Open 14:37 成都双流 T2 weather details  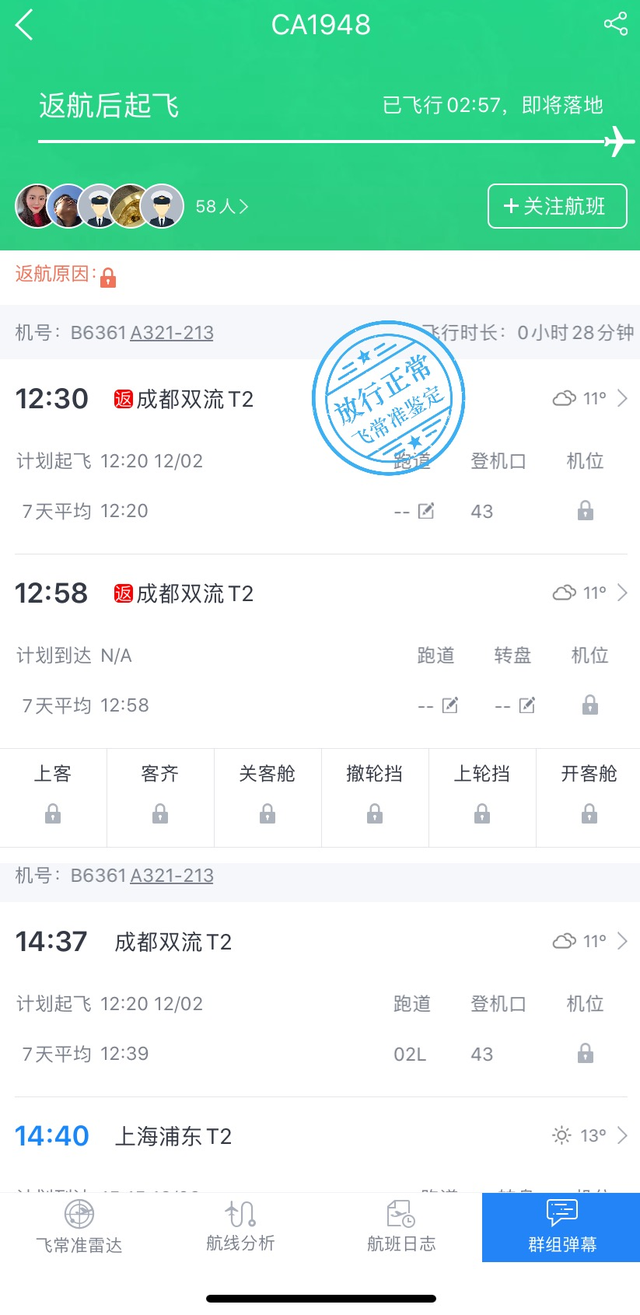[x=590, y=941]
